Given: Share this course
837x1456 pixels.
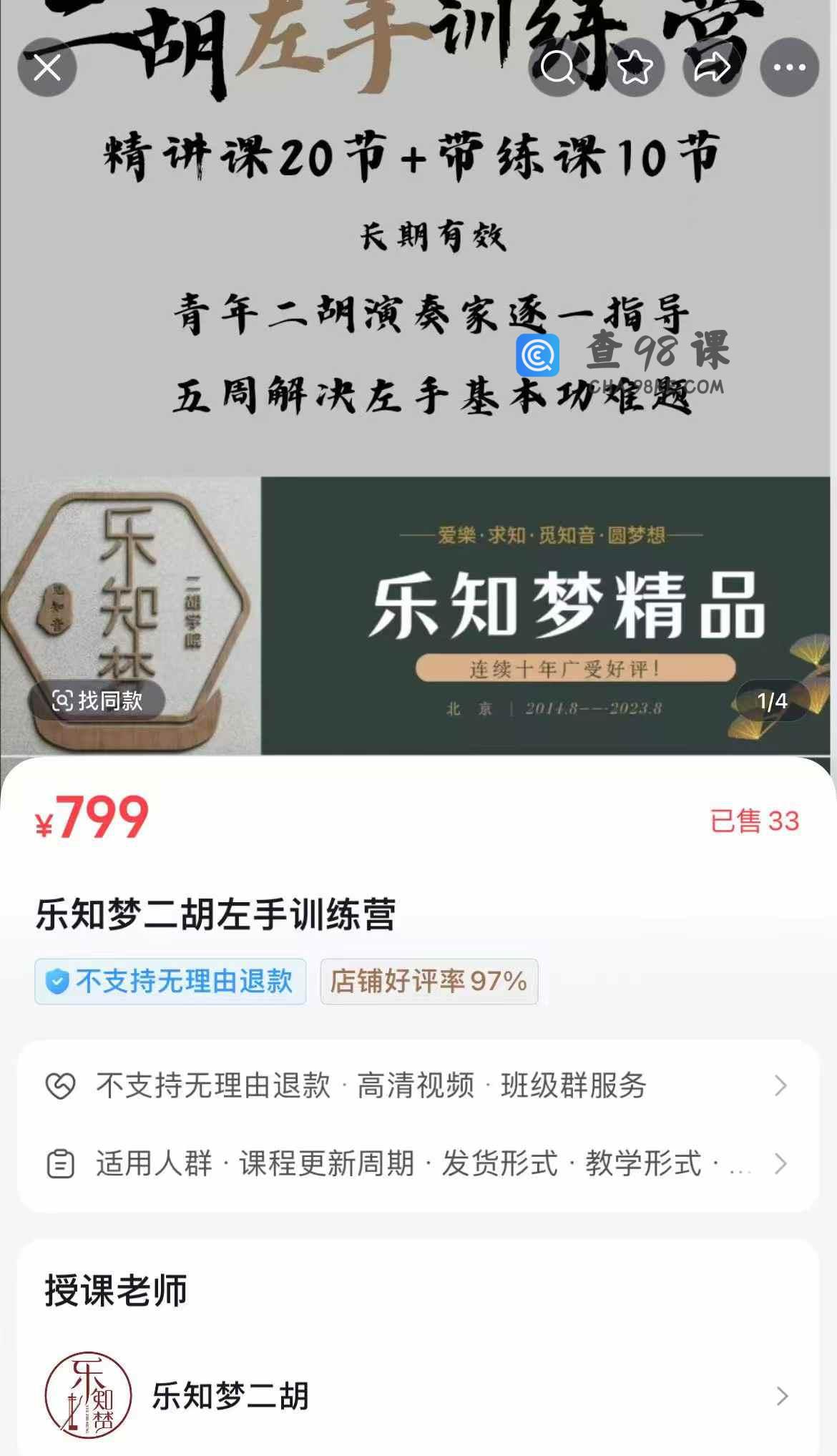Looking at the screenshot, I should coord(712,68).
